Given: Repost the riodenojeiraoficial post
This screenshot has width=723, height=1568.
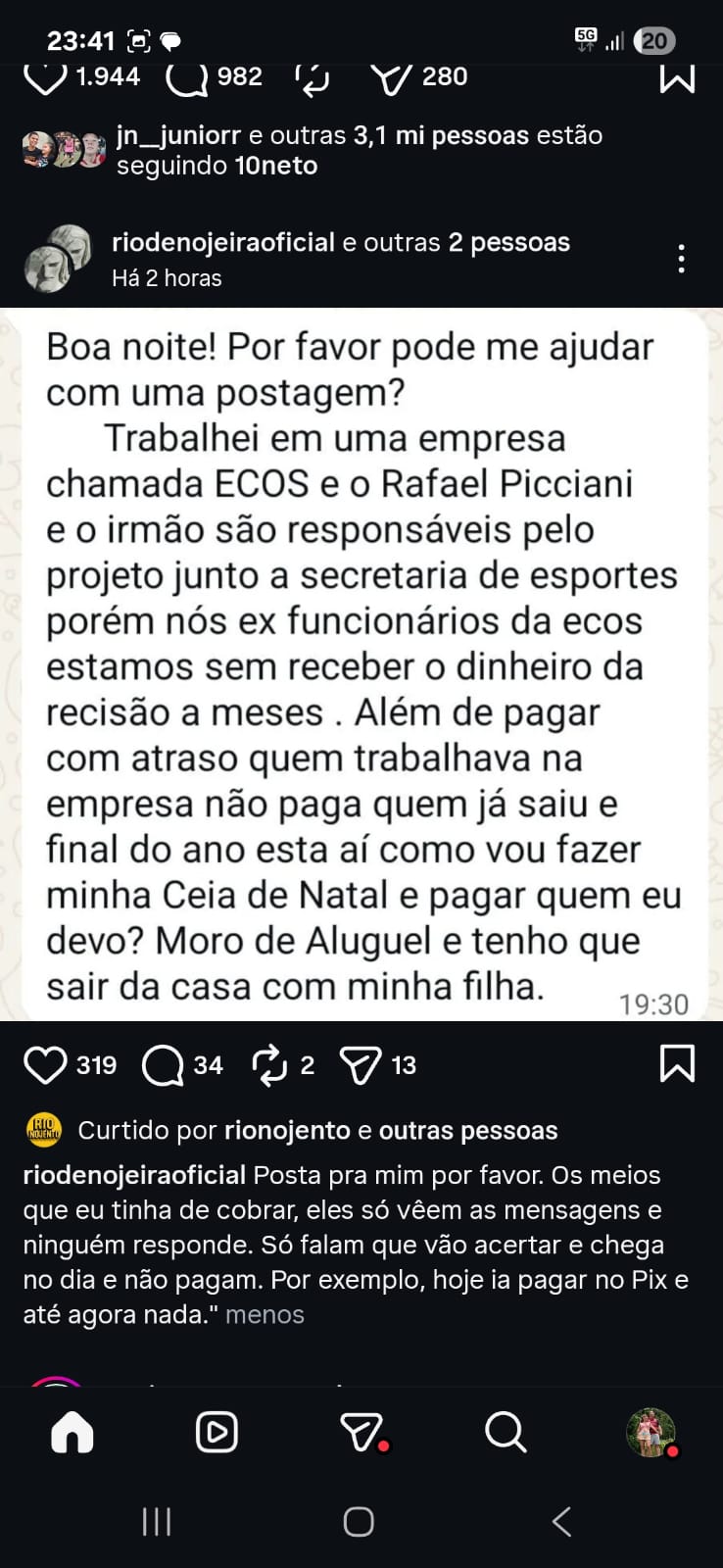Looking at the screenshot, I should click(269, 1065).
